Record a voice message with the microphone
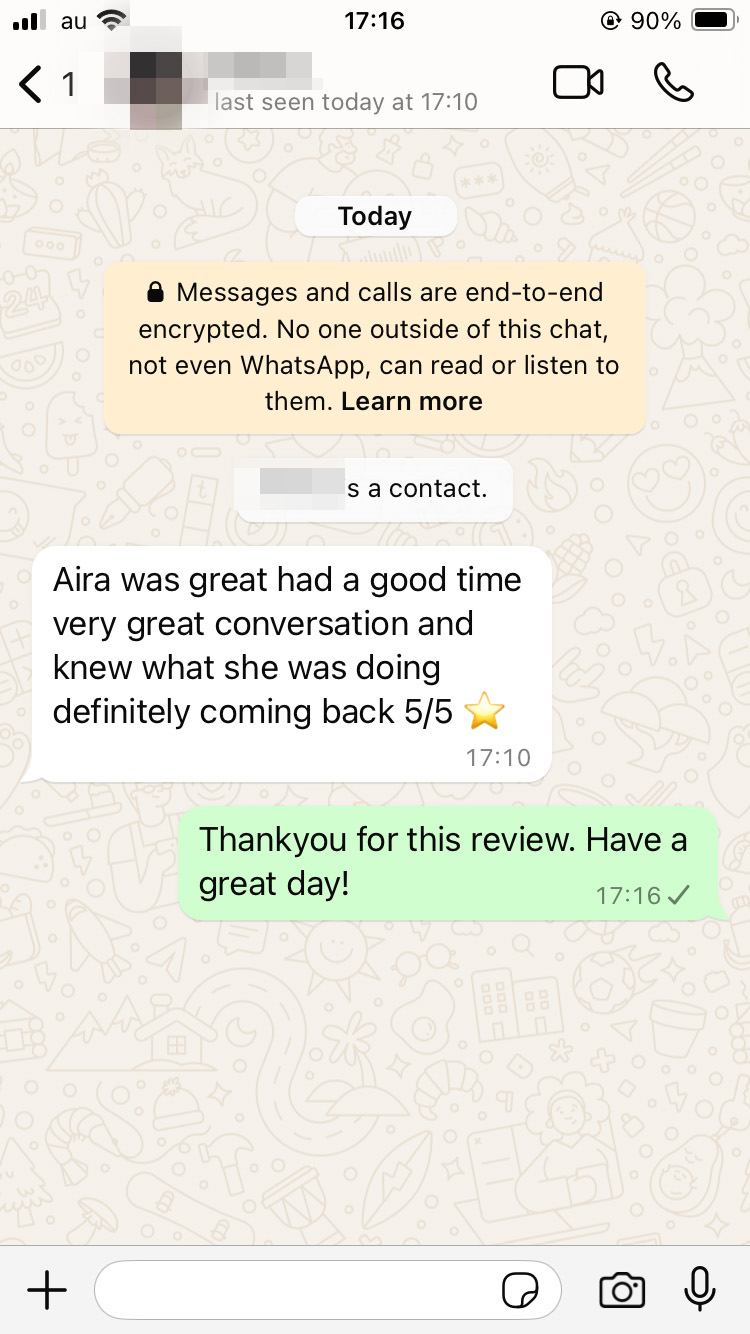 pyautogui.click(x=700, y=1290)
